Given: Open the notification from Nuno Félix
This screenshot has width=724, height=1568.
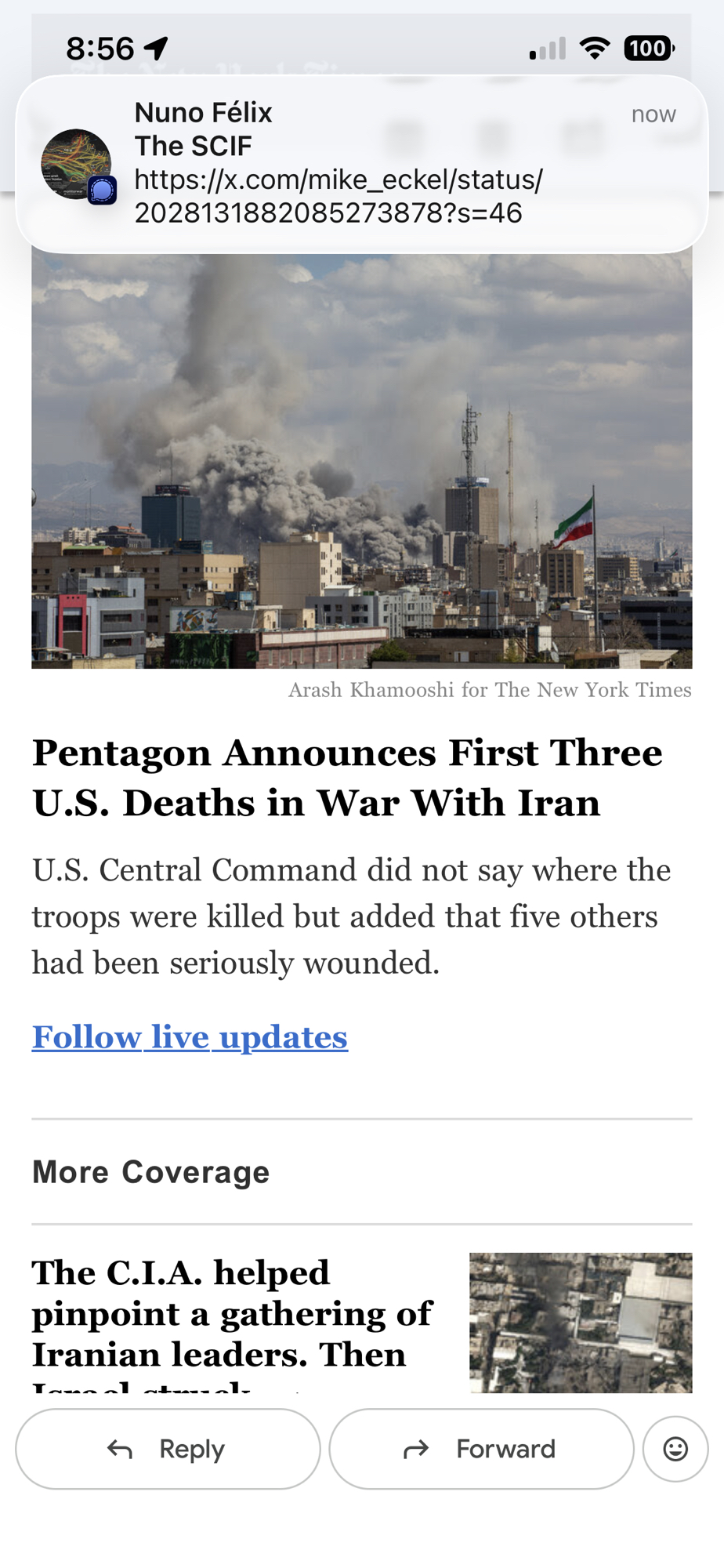Looking at the screenshot, I should [x=361, y=163].
